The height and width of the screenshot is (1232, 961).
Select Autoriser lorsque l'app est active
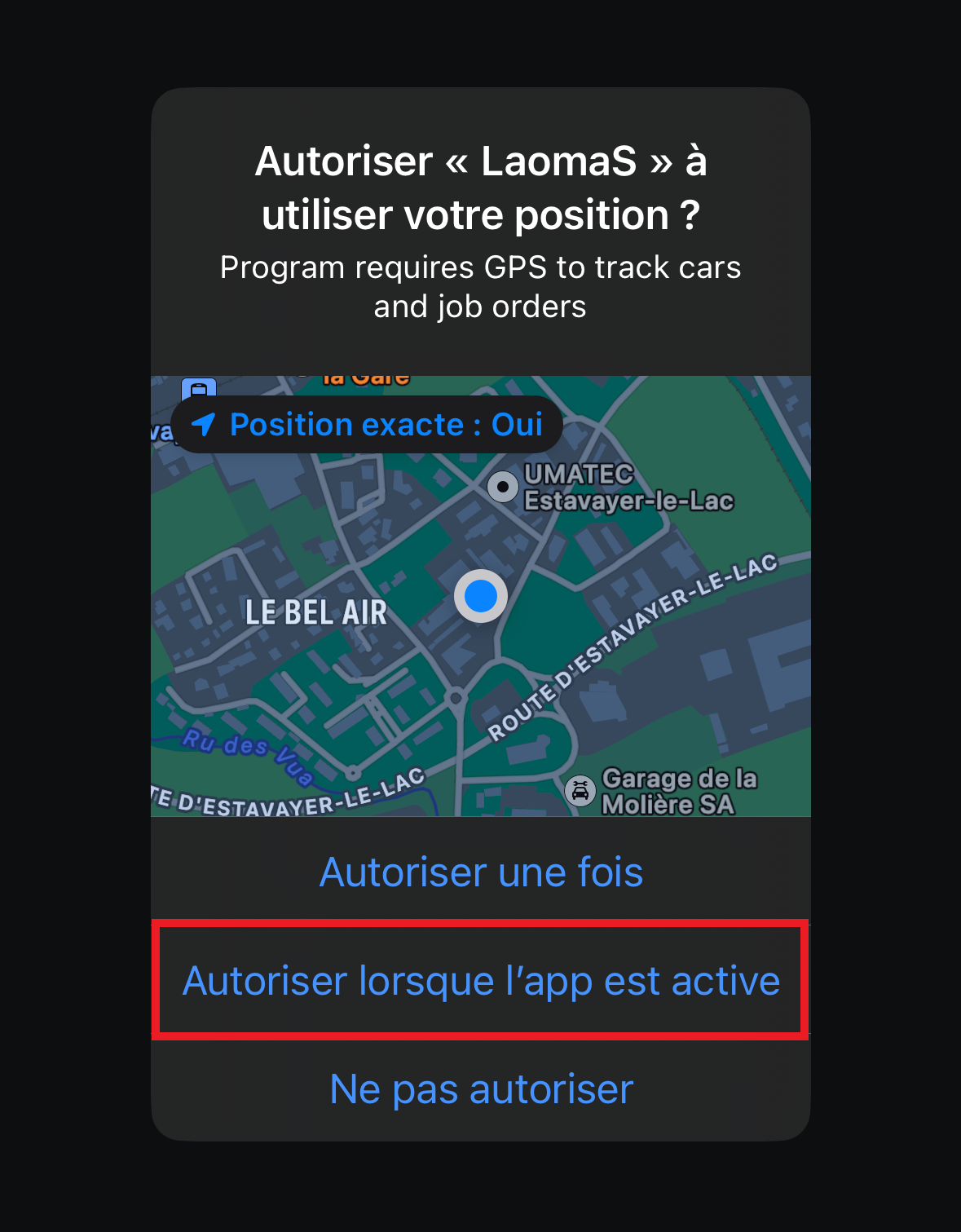point(481,980)
